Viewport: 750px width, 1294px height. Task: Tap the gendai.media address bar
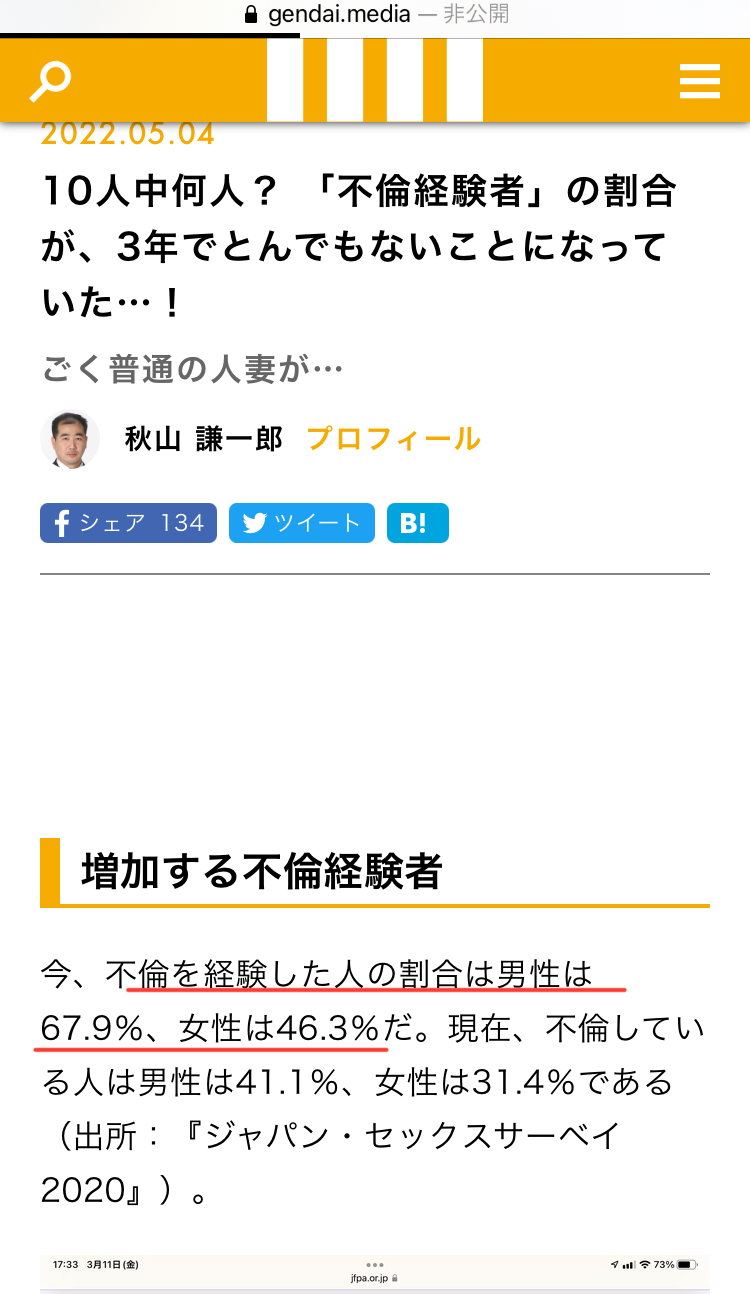(375, 16)
